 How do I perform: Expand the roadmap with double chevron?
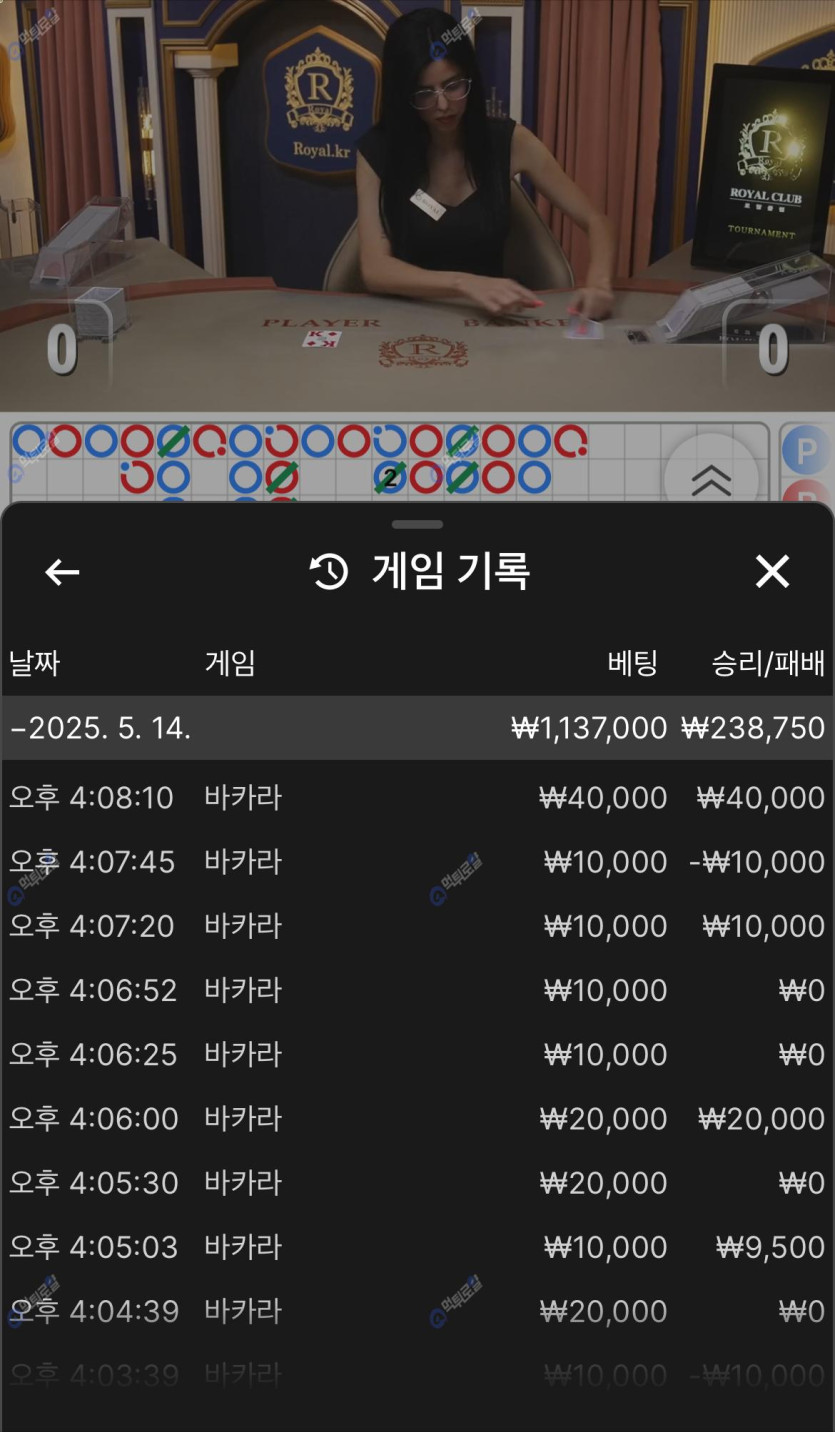[711, 478]
